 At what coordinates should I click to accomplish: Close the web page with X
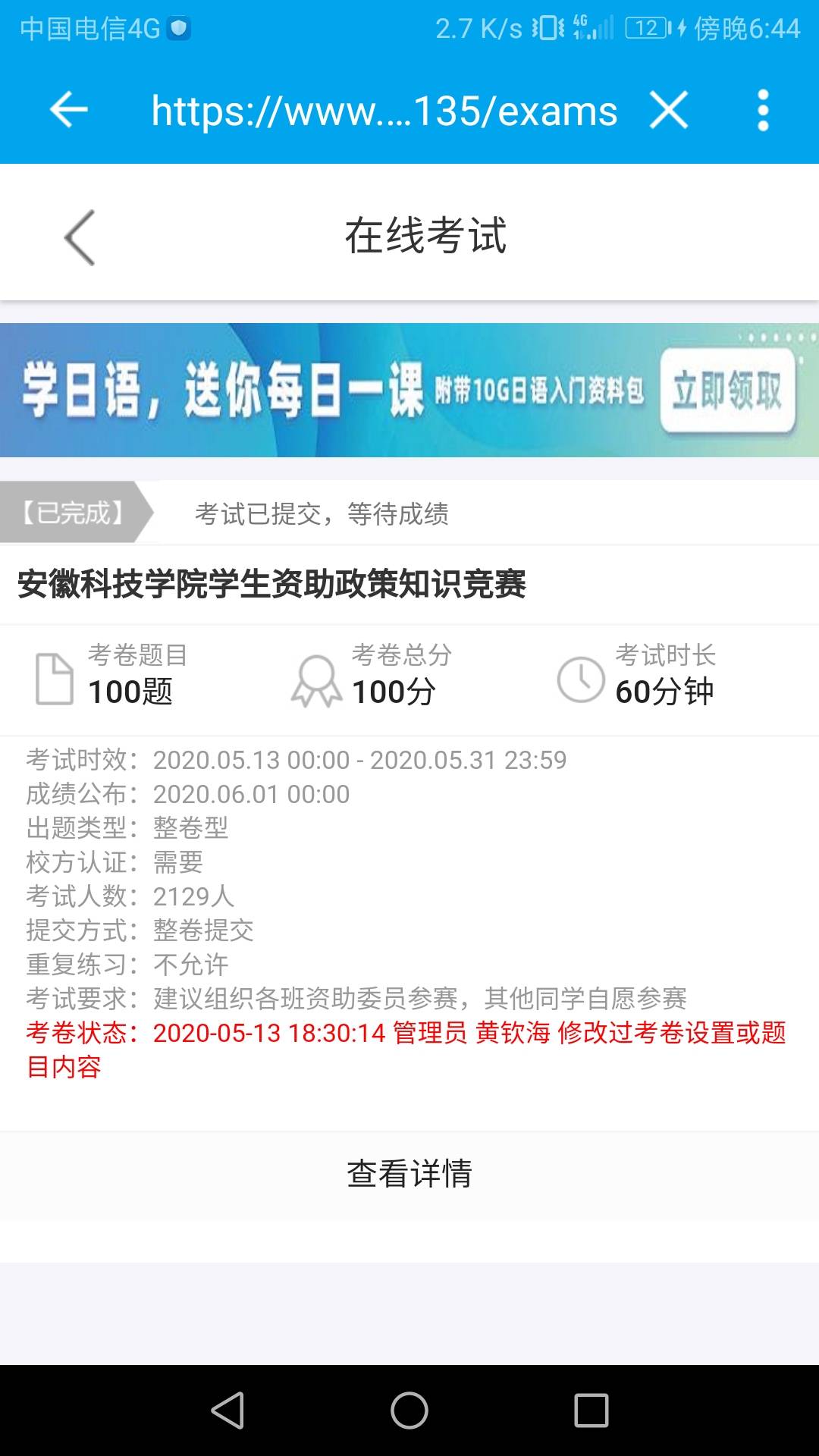pyautogui.click(x=669, y=111)
